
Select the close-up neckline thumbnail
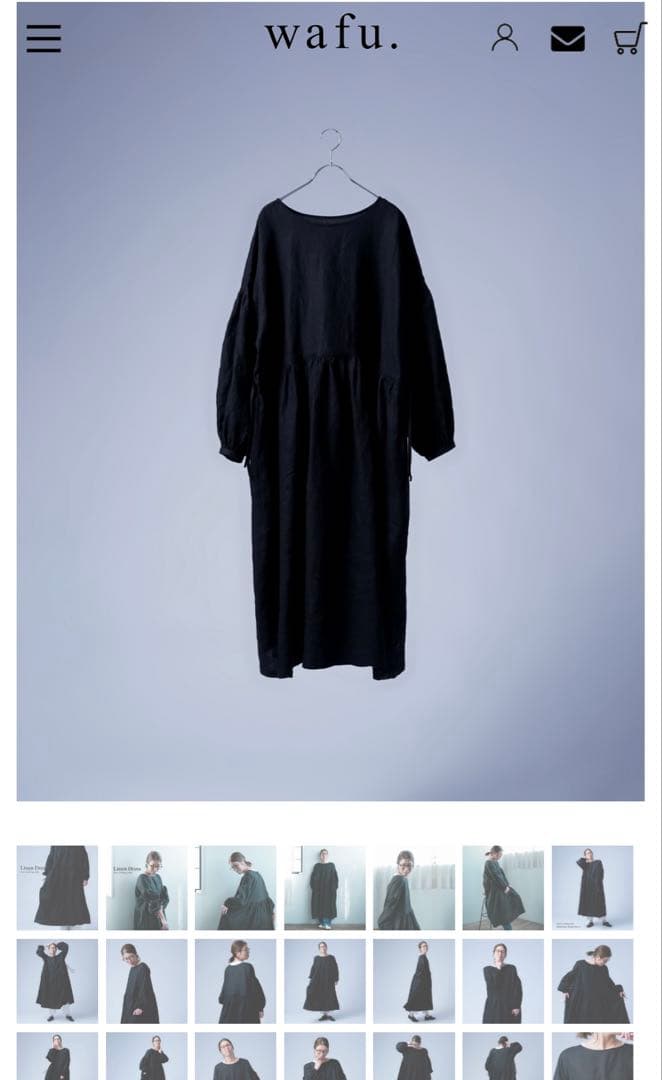point(592,1056)
